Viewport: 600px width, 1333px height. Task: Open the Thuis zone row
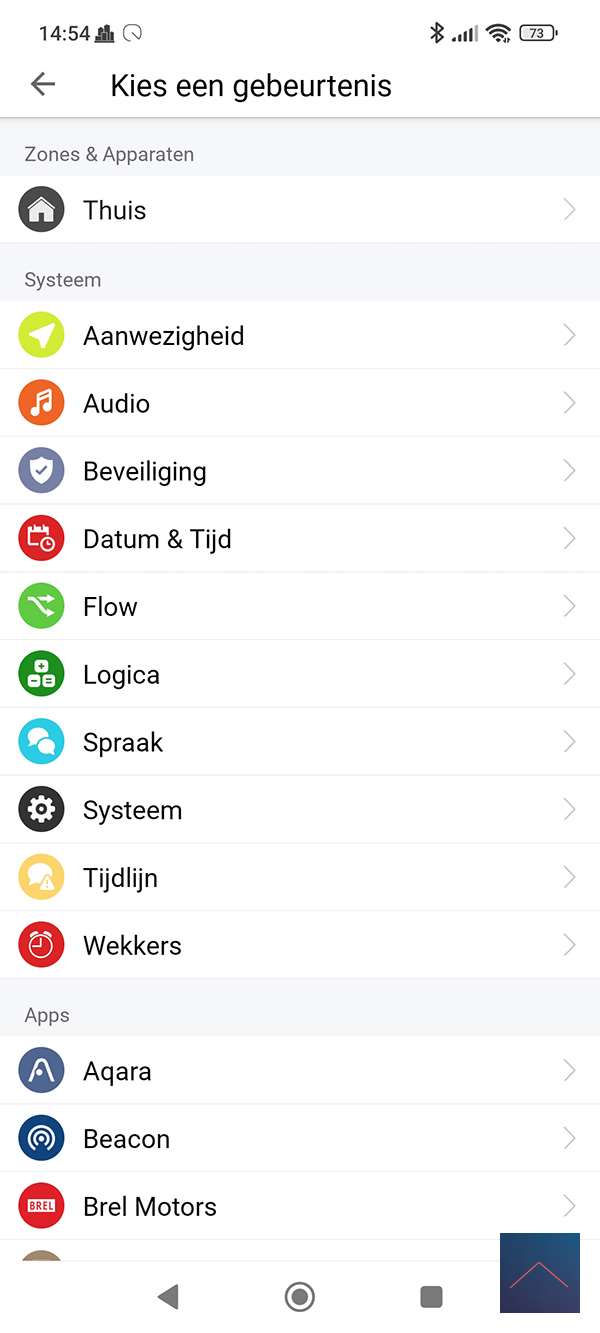point(300,210)
